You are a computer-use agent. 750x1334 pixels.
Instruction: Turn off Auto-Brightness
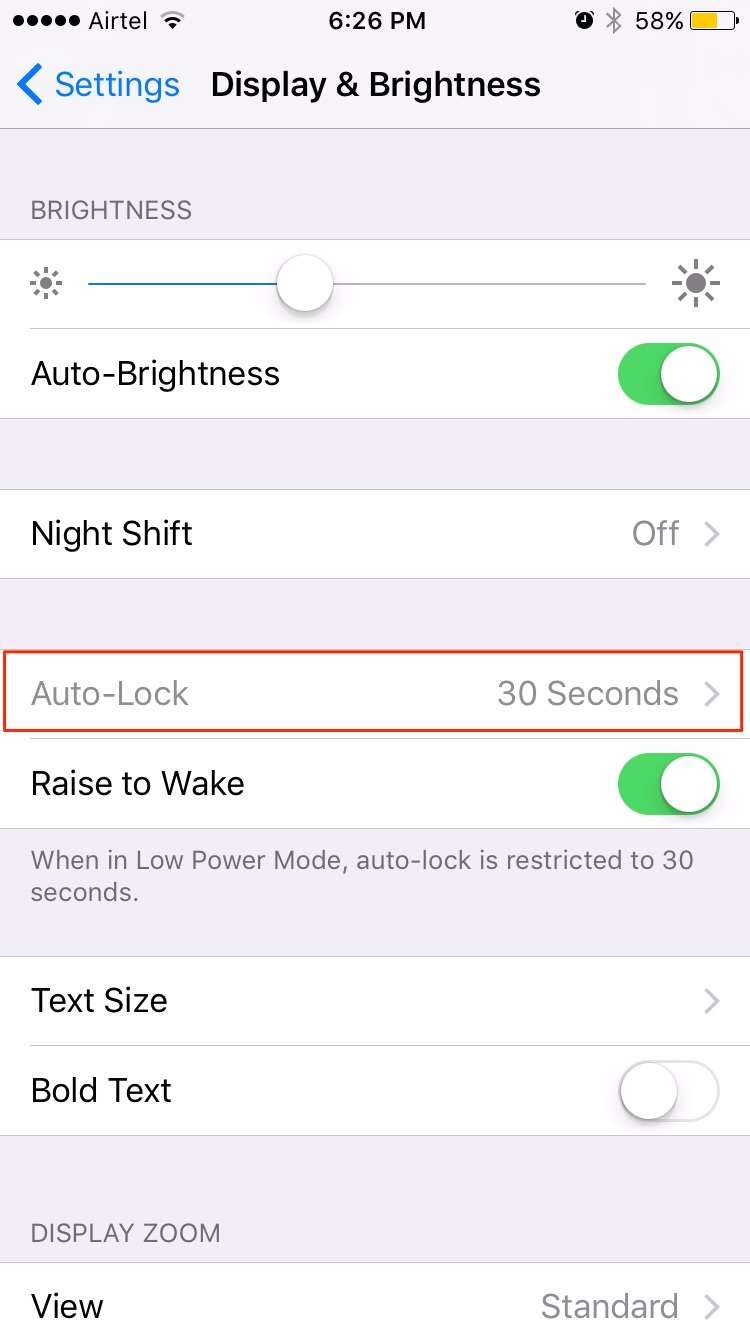tap(669, 374)
